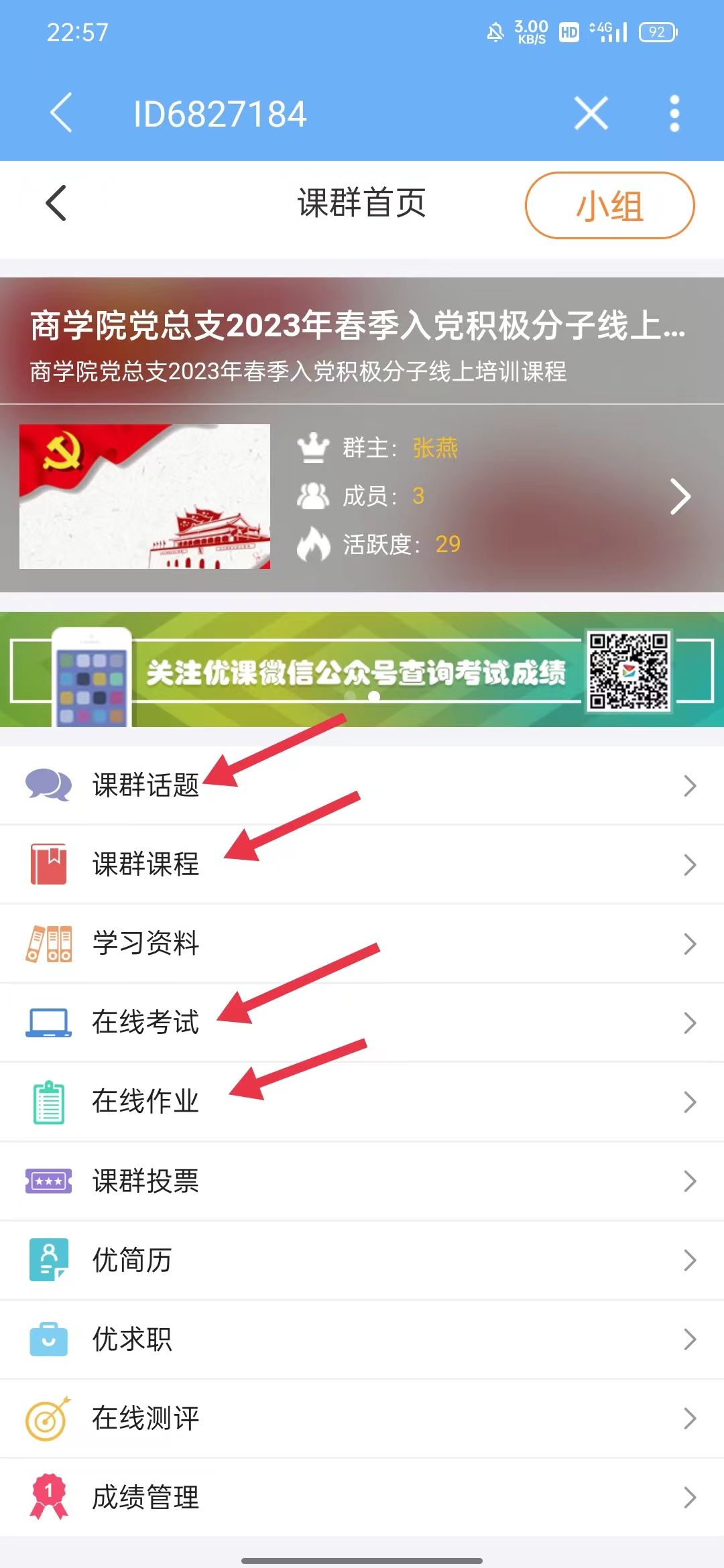Enter 在线考试 online exam
The height and width of the screenshot is (1568, 724).
click(362, 1023)
